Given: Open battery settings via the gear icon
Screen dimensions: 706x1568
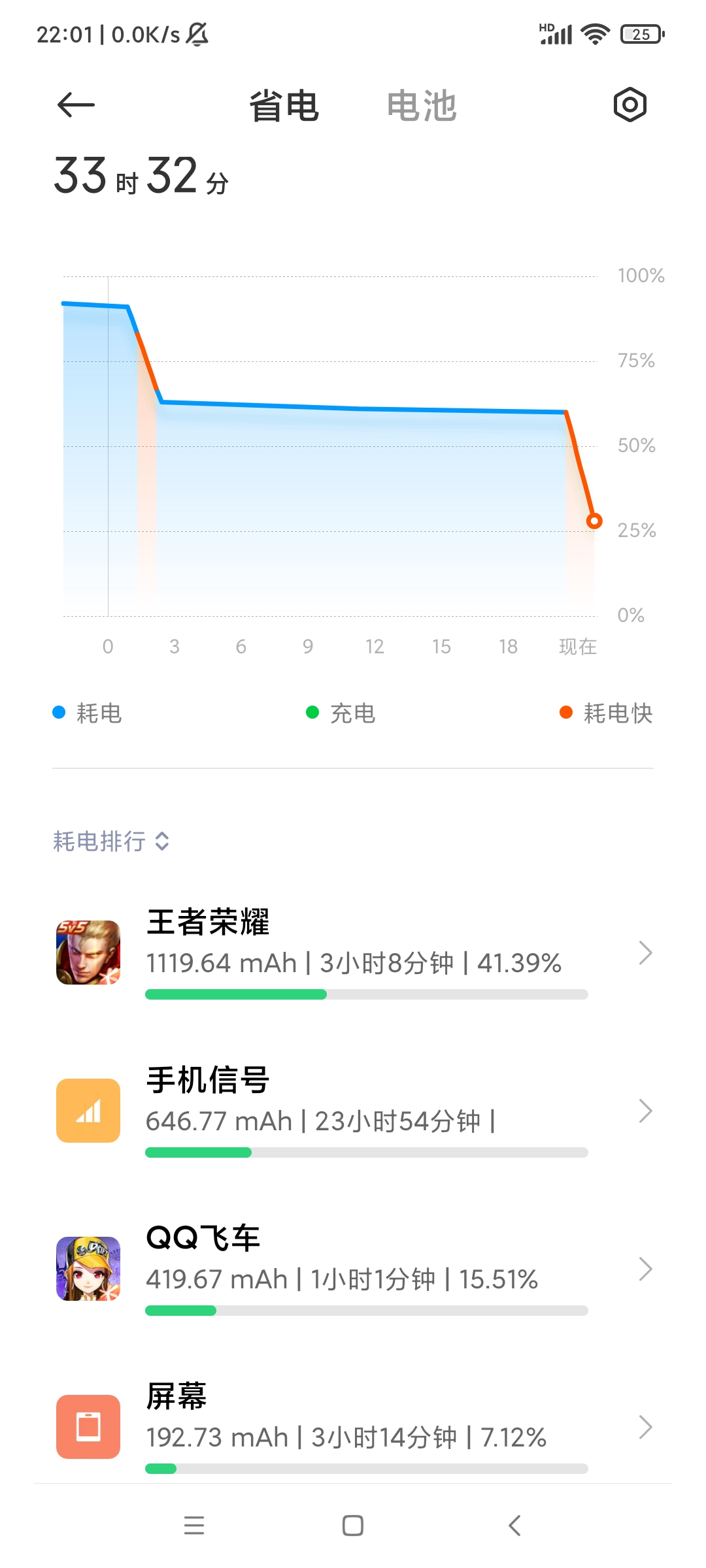Looking at the screenshot, I should pos(630,105).
